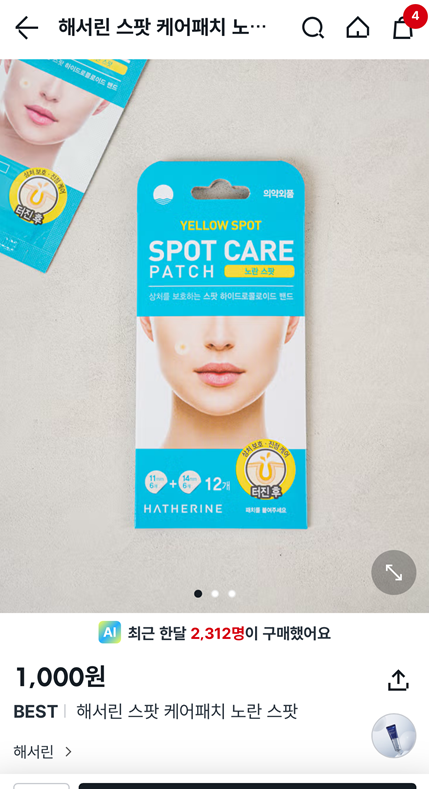Image resolution: width=429 pixels, height=789 pixels.
Task: Open the search magnifier icon
Action: click(x=313, y=28)
